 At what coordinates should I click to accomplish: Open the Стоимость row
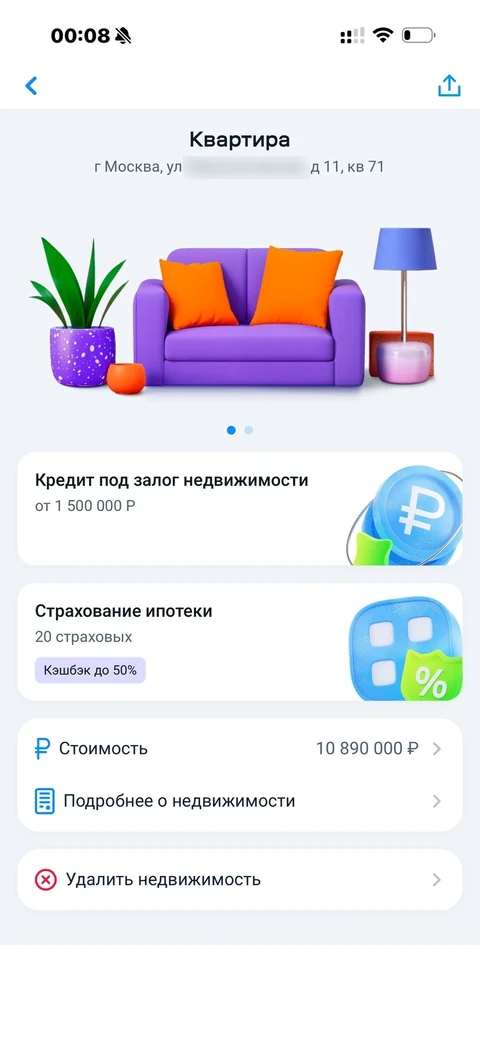[239, 748]
